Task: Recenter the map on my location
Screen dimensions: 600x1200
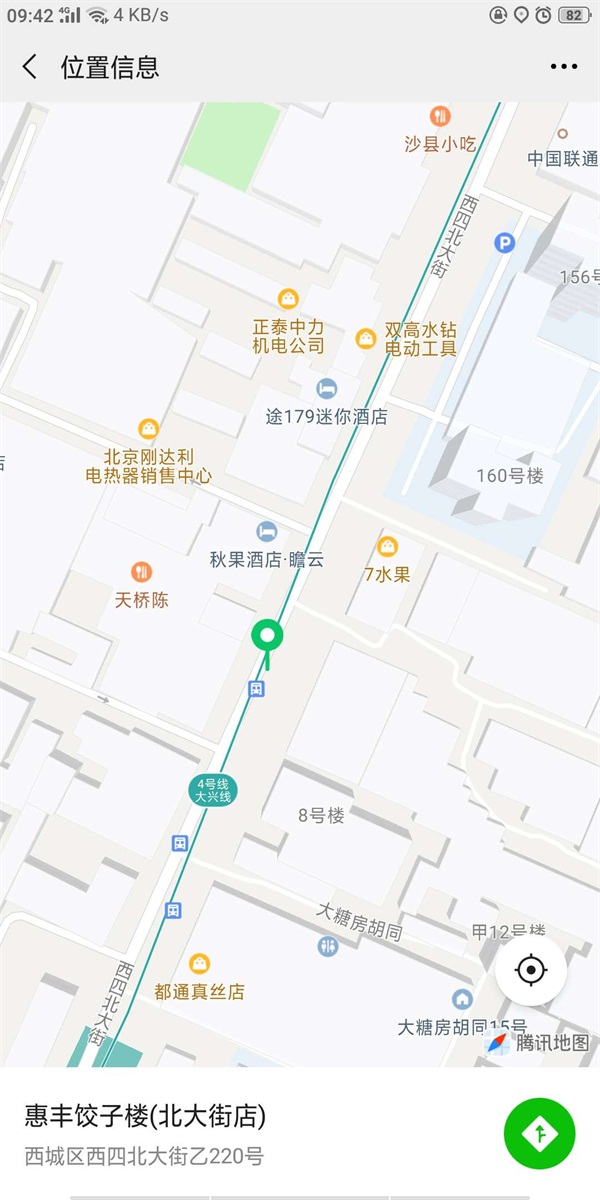Action: point(531,970)
